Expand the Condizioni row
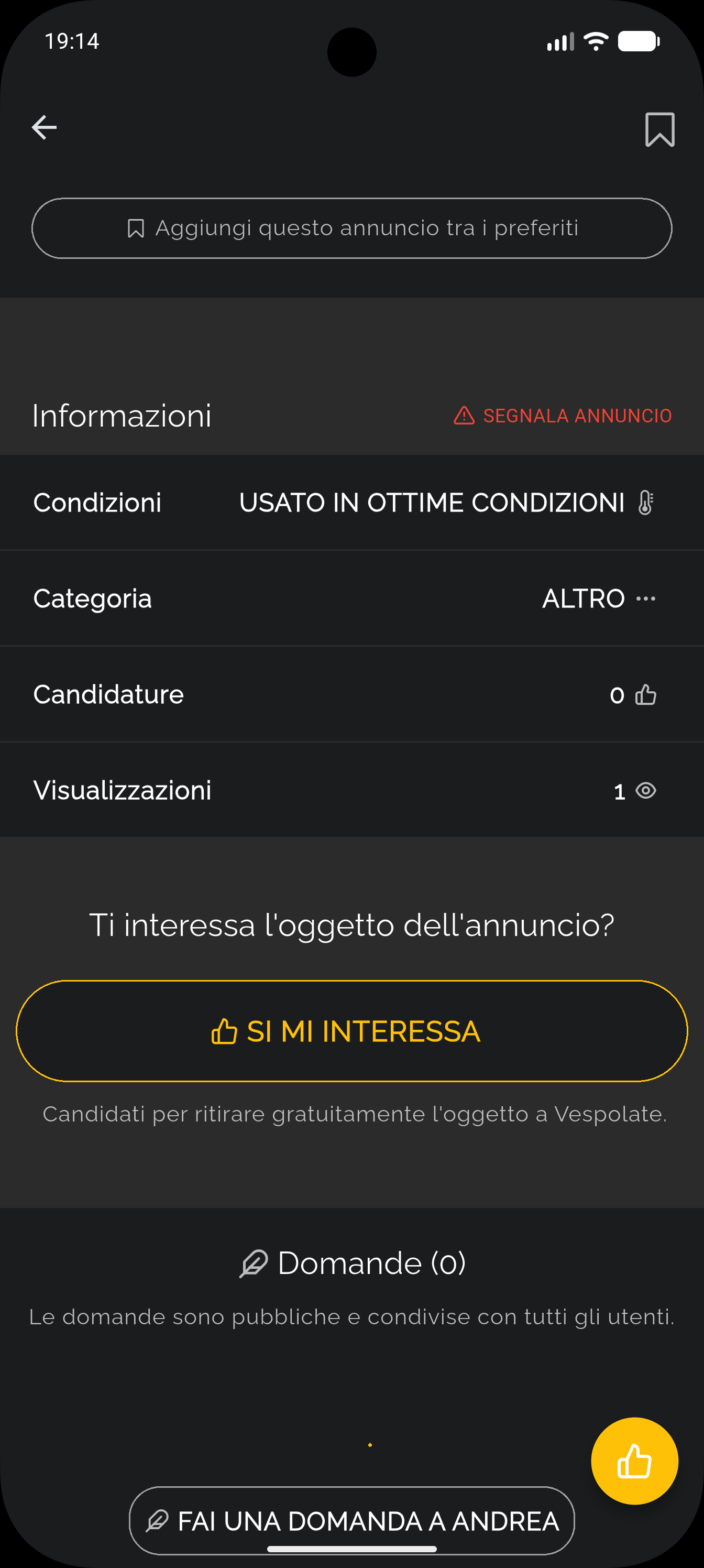704x1568 pixels. (x=351, y=502)
